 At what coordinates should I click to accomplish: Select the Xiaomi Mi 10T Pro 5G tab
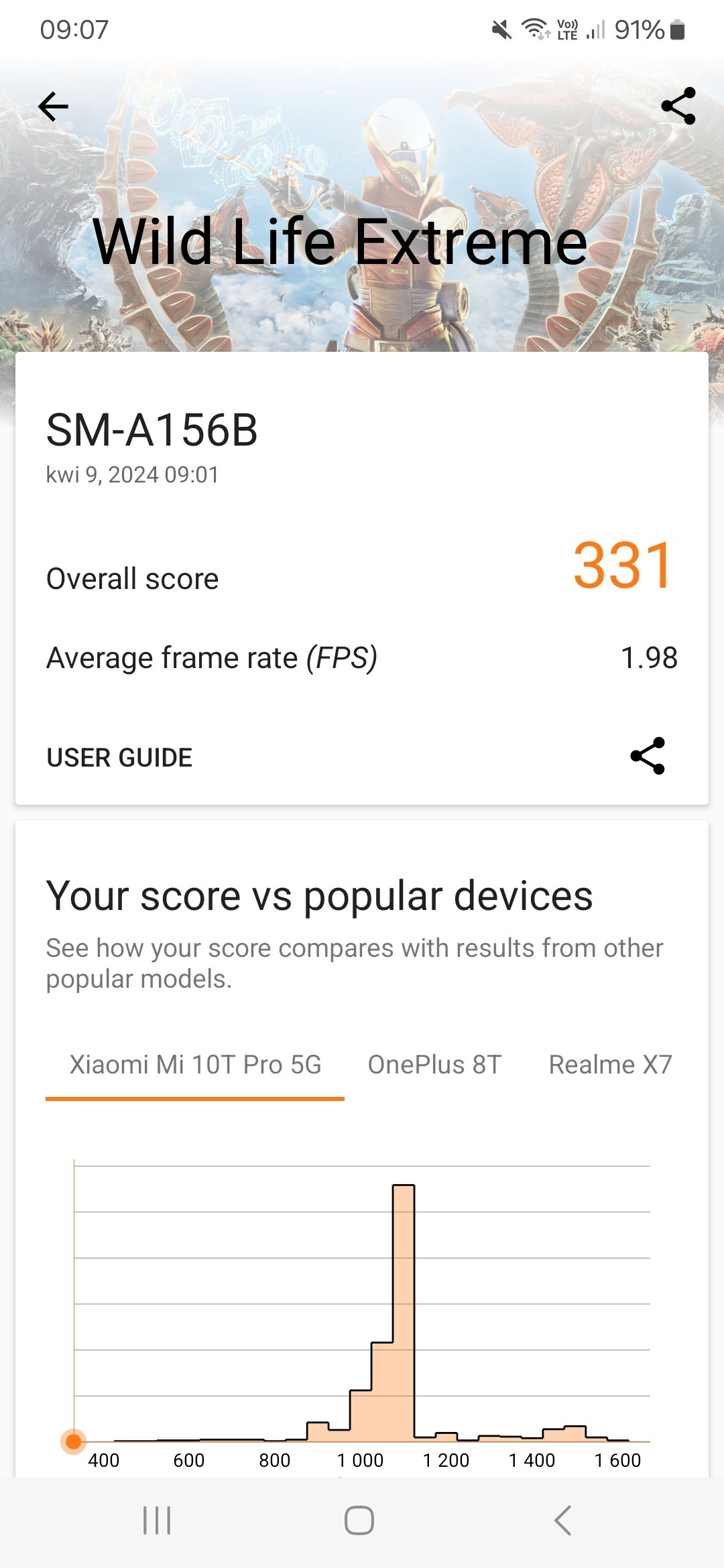(195, 1065)
